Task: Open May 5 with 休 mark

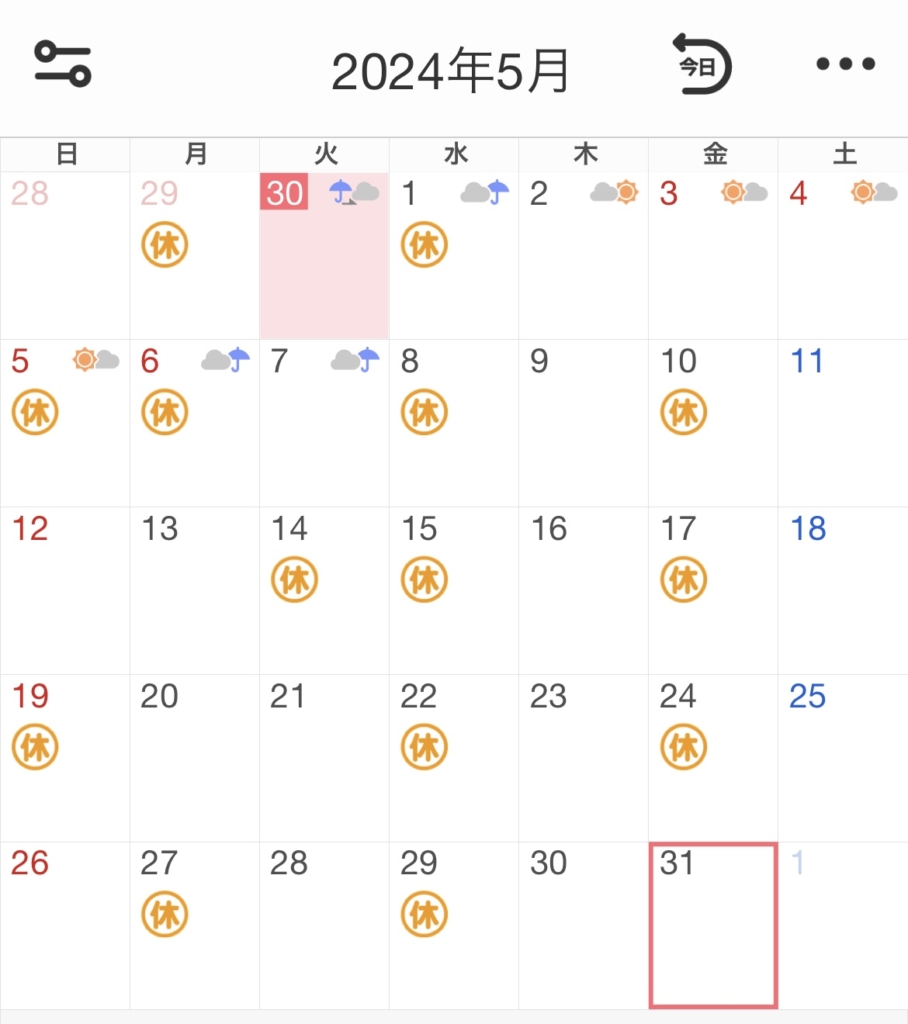Action: click(x=64, y=422)
